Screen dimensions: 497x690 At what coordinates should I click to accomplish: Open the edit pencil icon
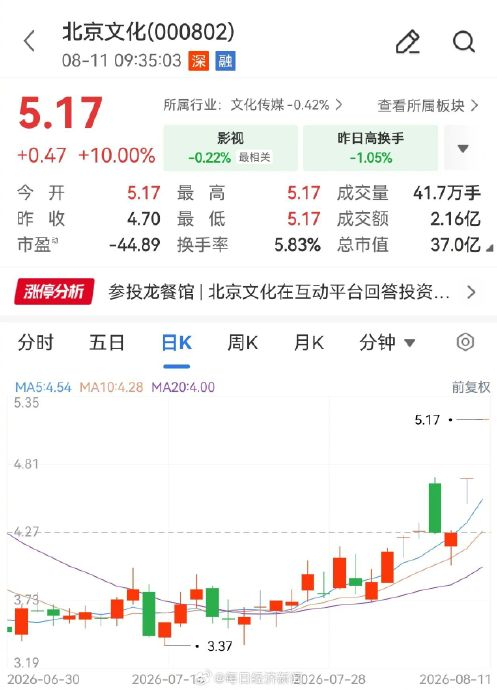(x=407, y=42)
